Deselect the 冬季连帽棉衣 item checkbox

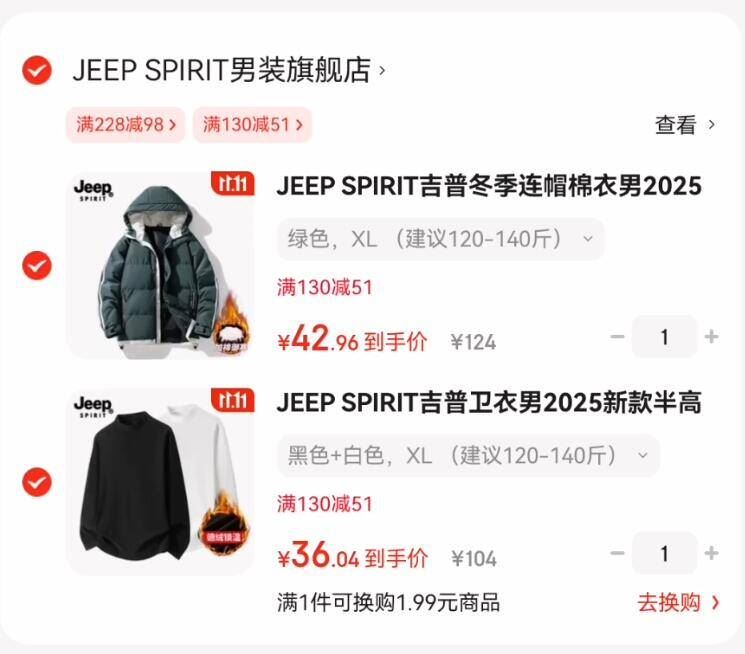tap(37, 266)
